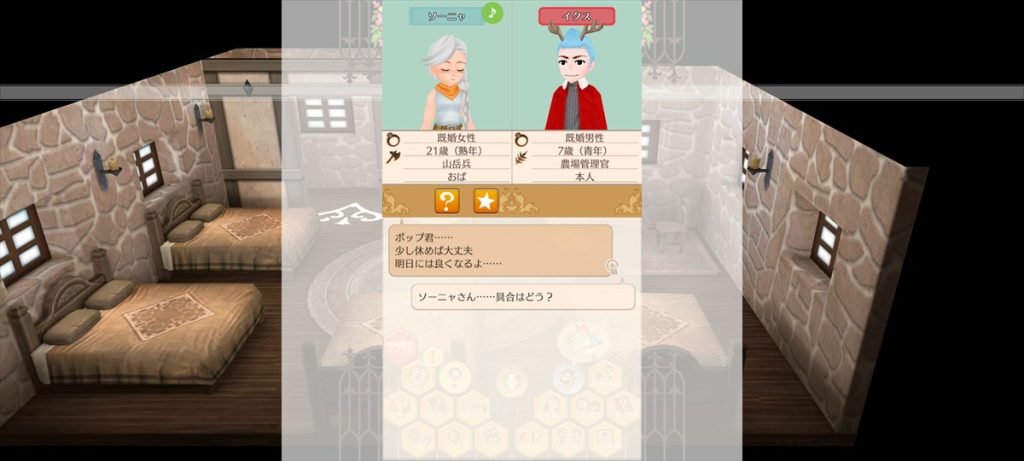Screen dimensions: 1024x461
Task: Open ソーニャ's character portrait
Action: [447, 80]
